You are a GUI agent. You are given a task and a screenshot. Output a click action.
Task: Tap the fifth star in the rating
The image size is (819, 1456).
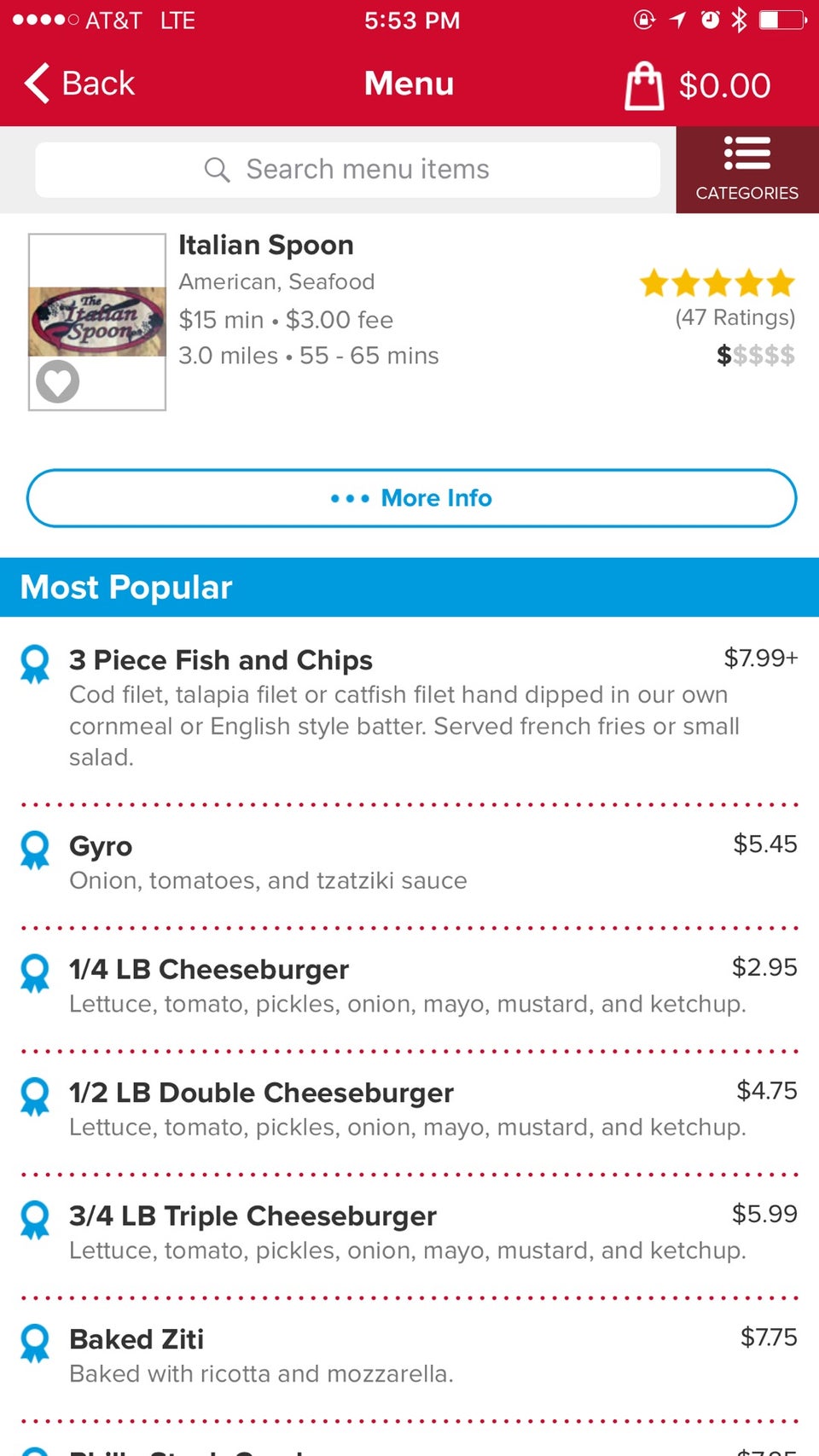pos(781,282)
